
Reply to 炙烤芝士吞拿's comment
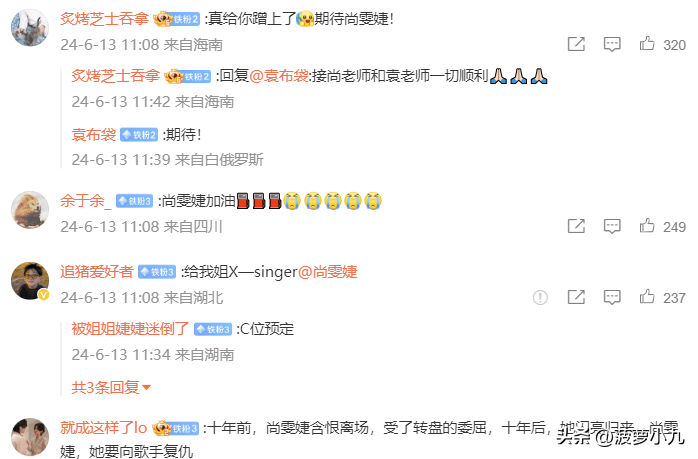(613, 44)
